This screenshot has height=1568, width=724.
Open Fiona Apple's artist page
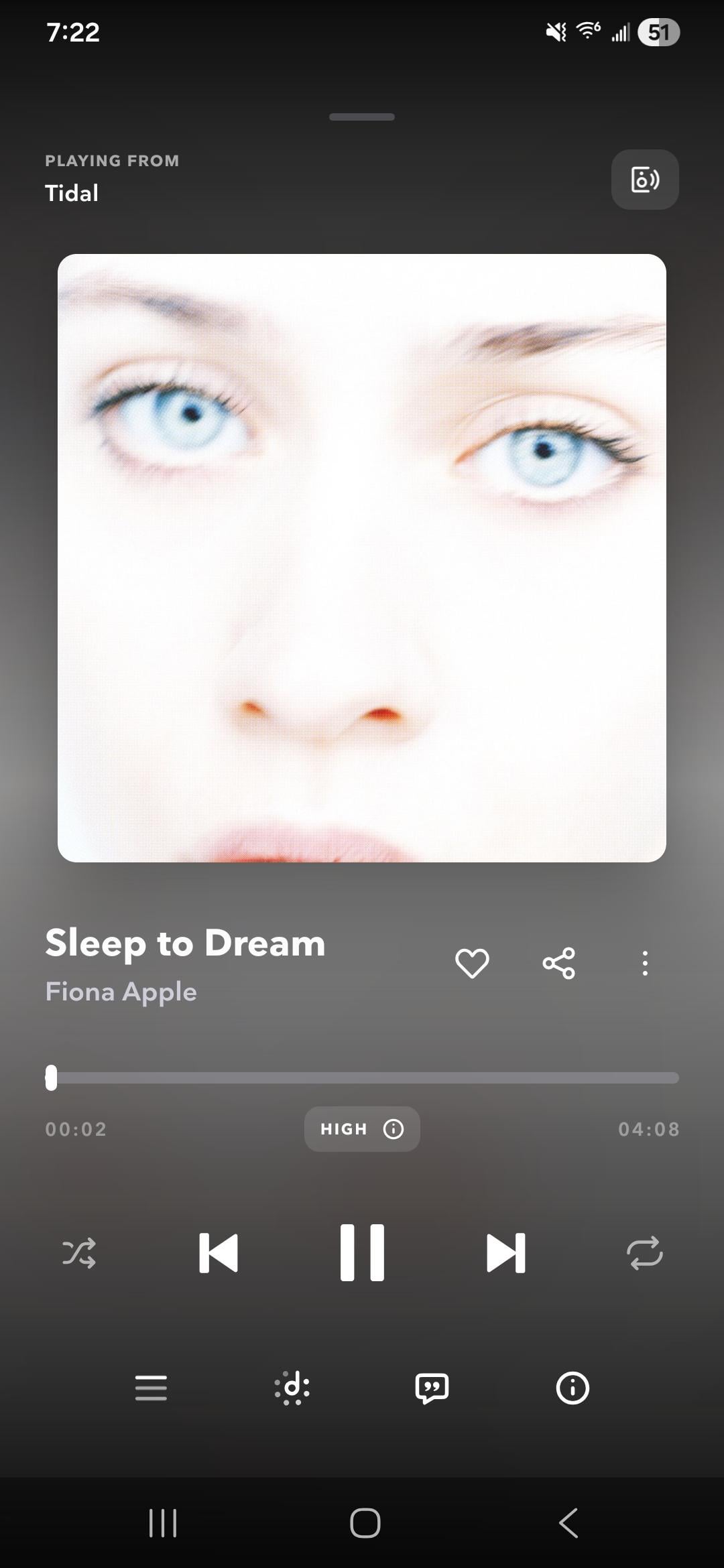(x=121, y=992)
